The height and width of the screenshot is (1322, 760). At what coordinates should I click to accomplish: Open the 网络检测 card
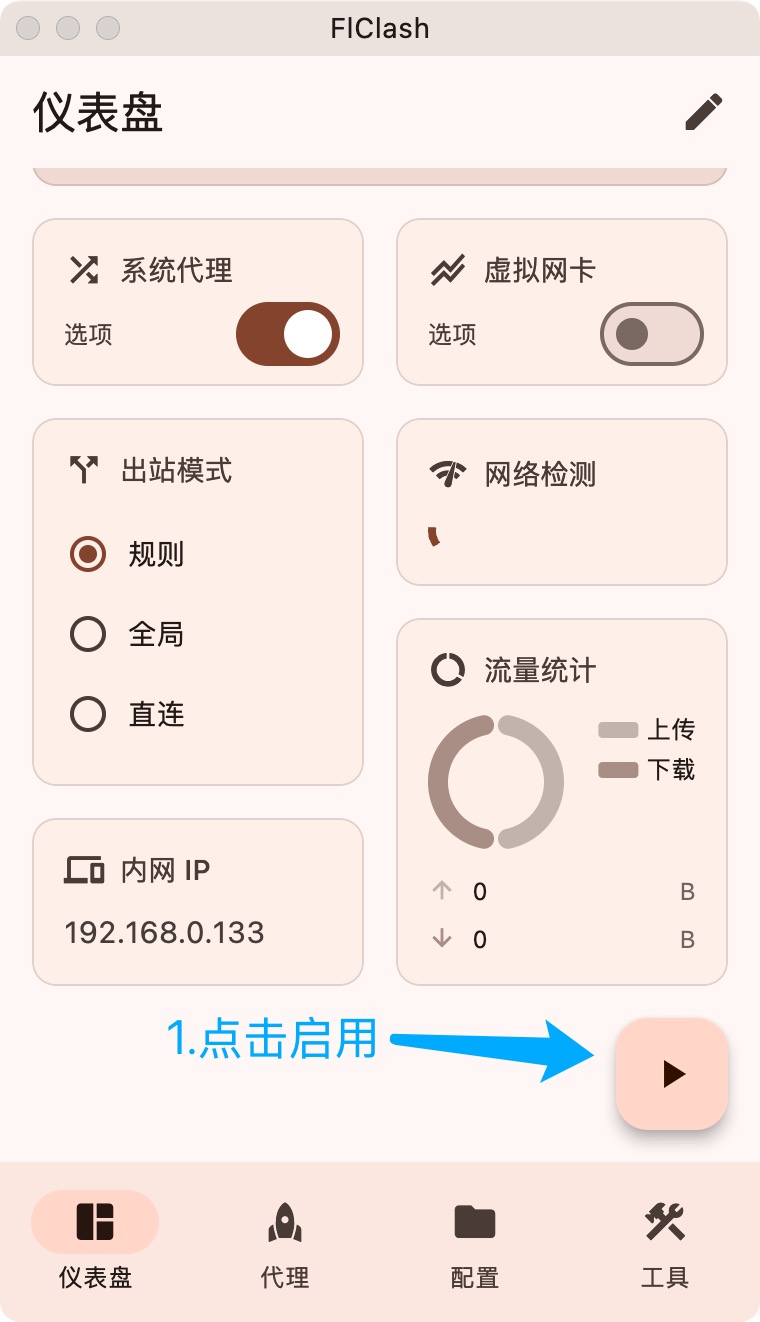click(562, 502)
